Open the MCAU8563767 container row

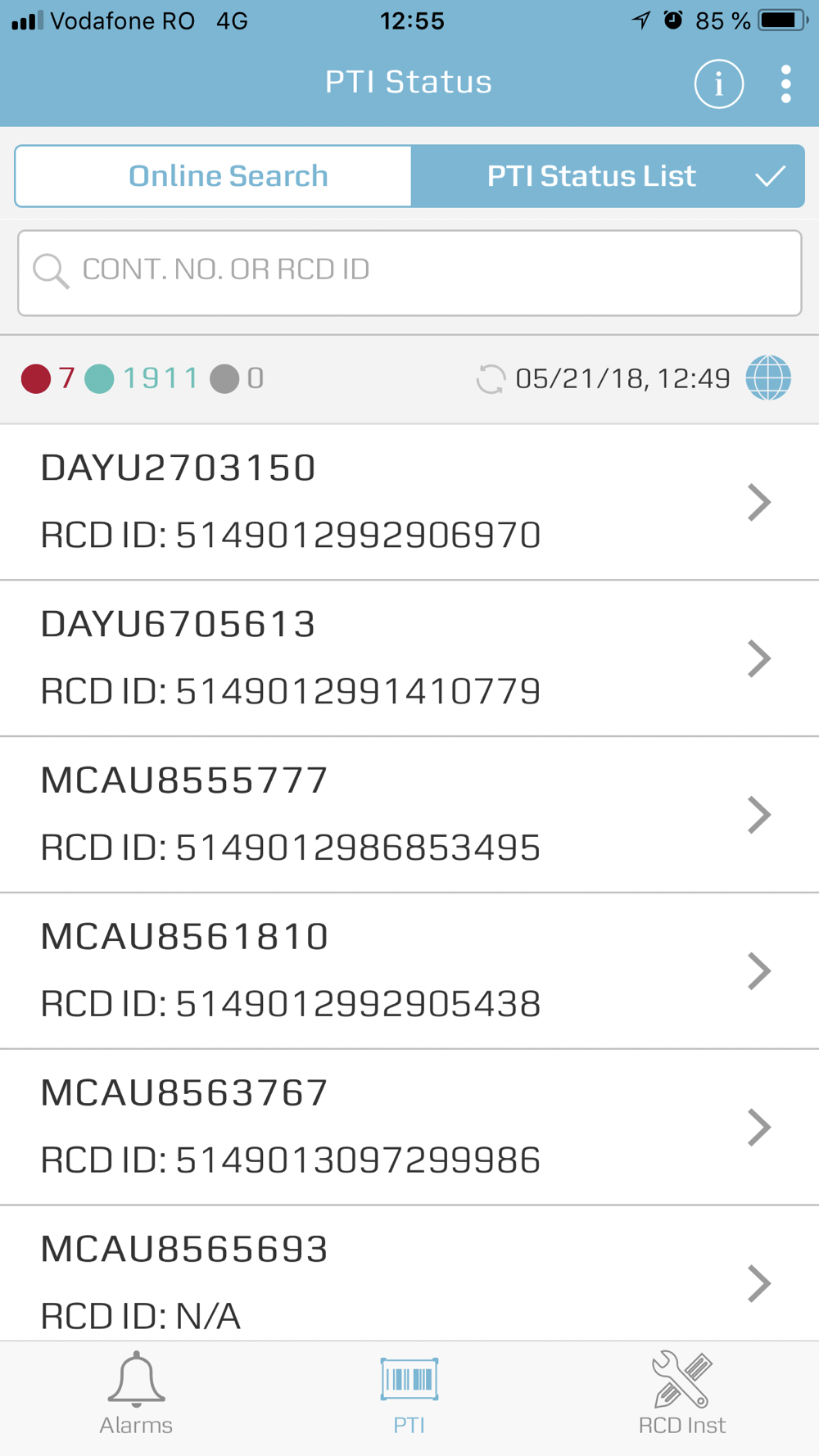click(409, 1128)
